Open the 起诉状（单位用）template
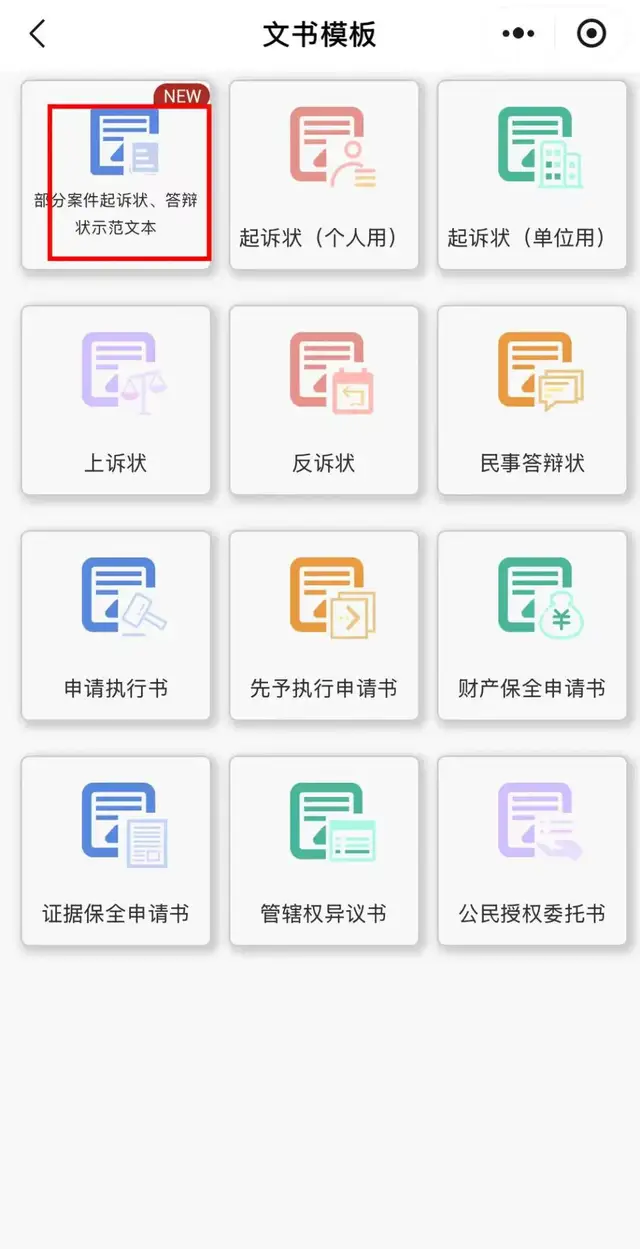This screenshot has width=640, height=1249. pos(532,175)
